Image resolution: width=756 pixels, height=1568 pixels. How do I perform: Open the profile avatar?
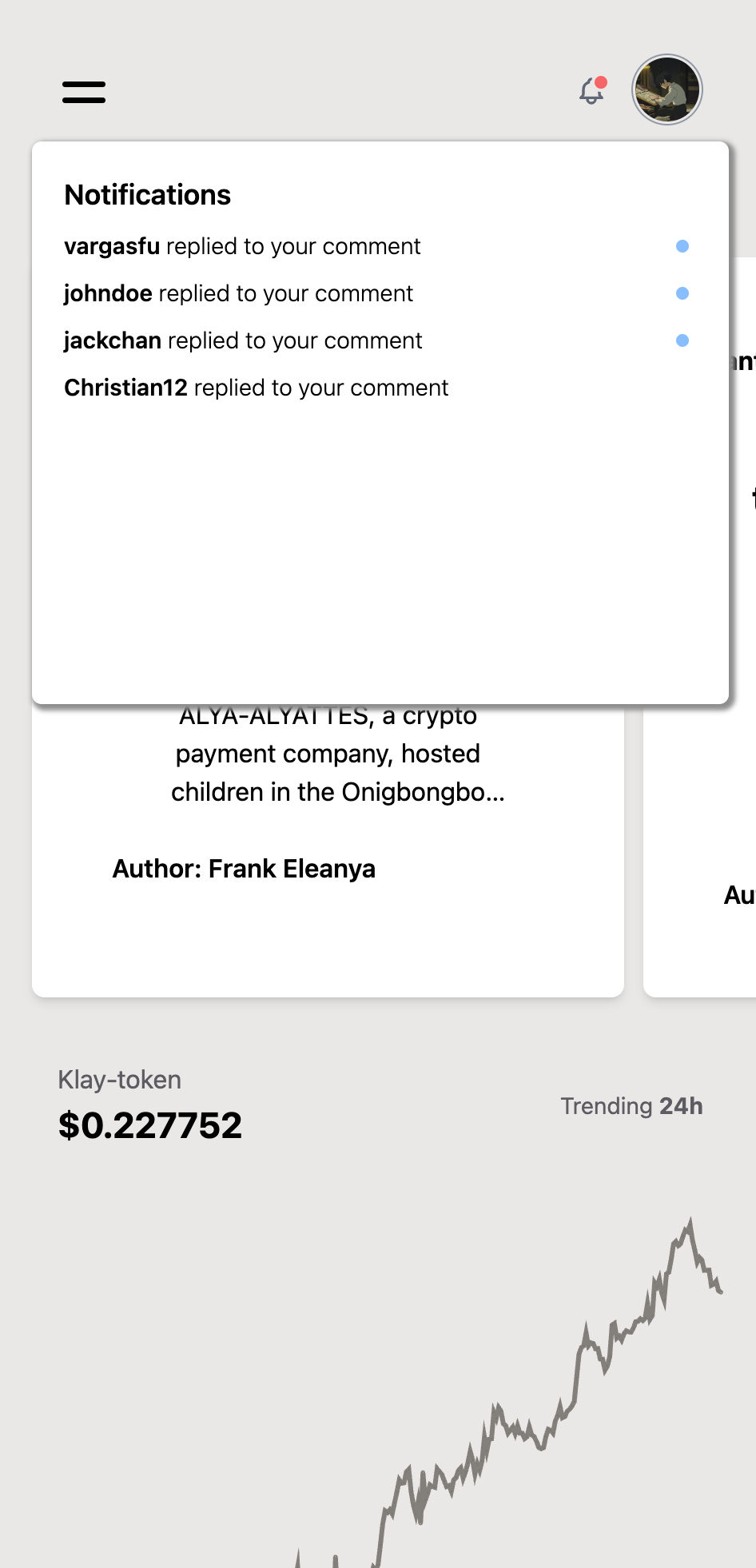coord(666,90)
